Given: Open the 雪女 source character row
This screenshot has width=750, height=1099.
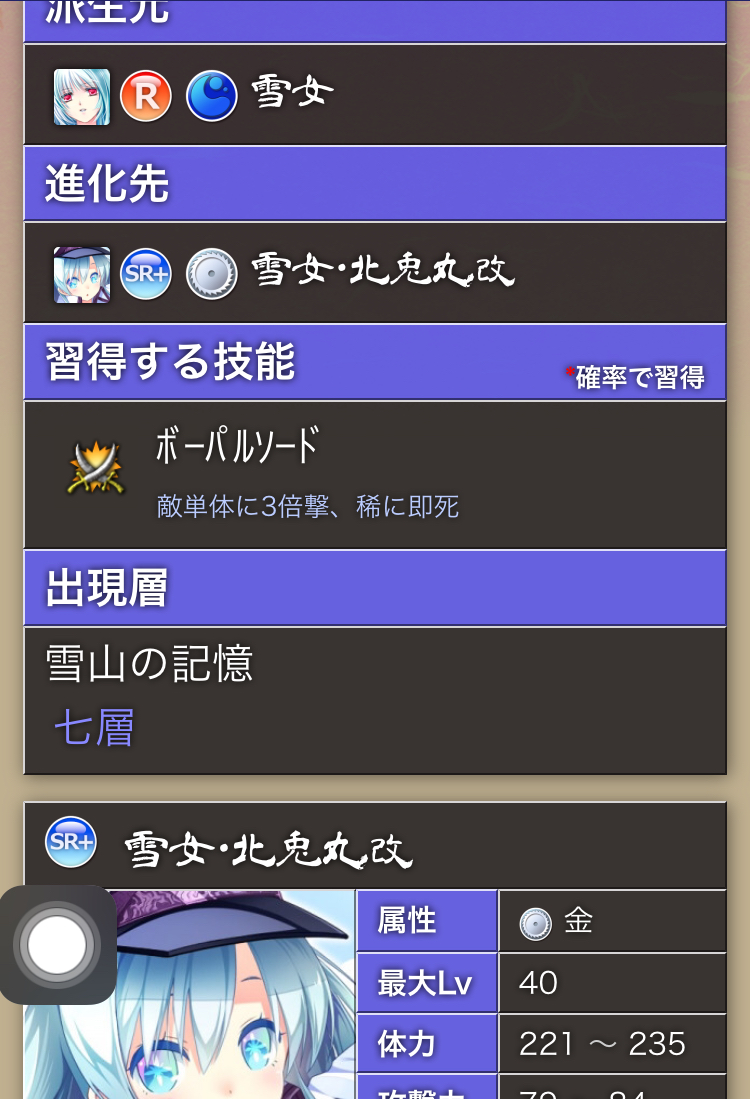Looking at the screenshot, I should [291, 96].
